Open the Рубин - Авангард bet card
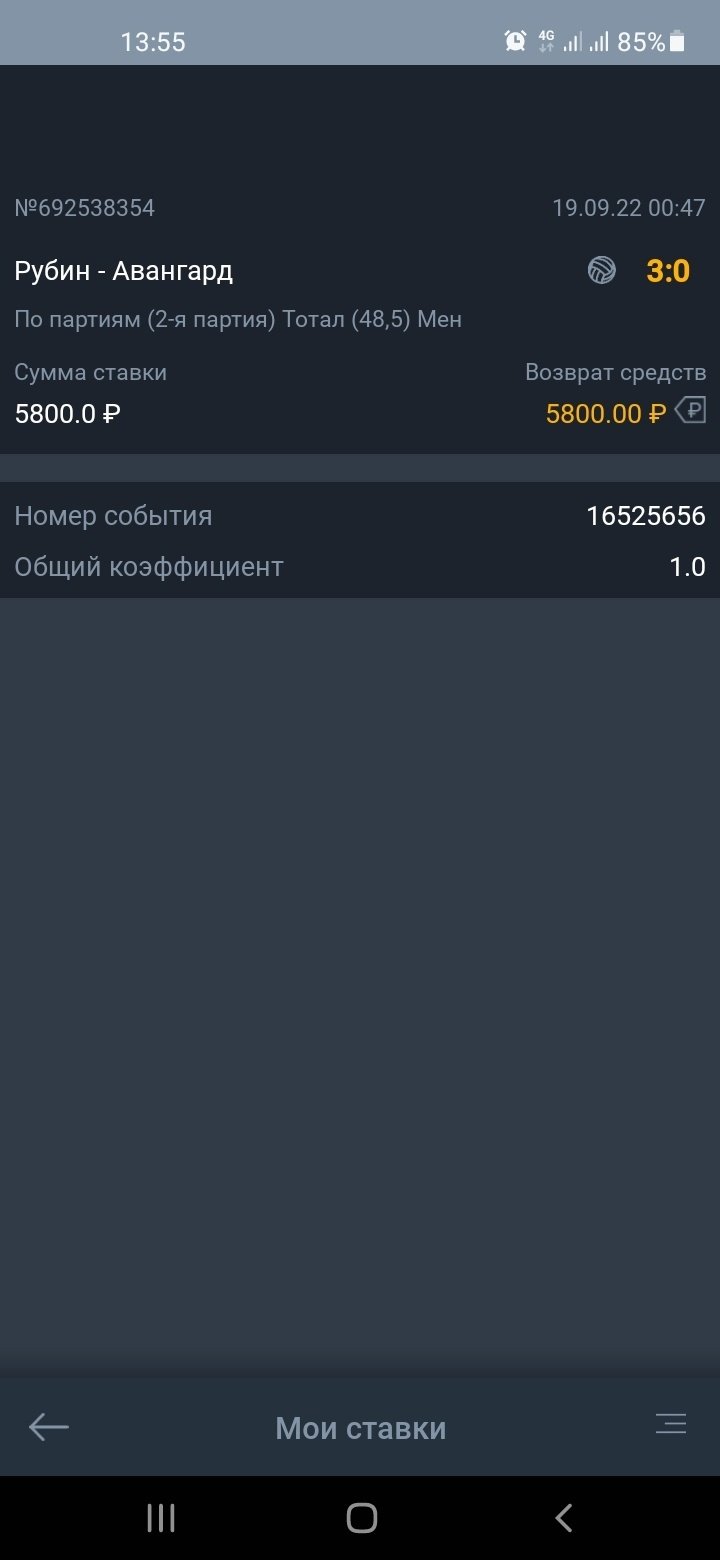The image size is (720, 1560). click(x=124, y=271)
